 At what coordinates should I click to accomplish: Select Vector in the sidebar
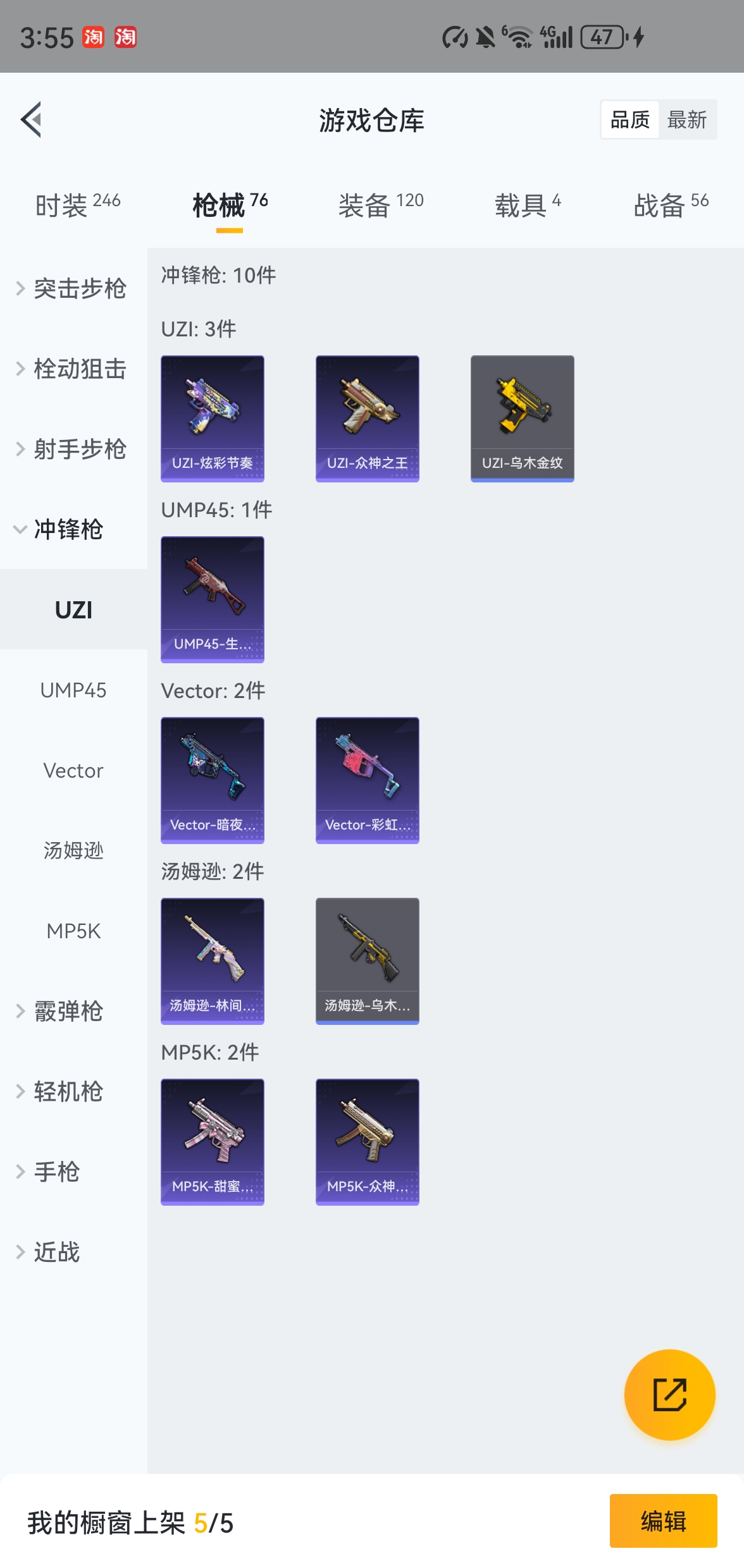[73, 771]
